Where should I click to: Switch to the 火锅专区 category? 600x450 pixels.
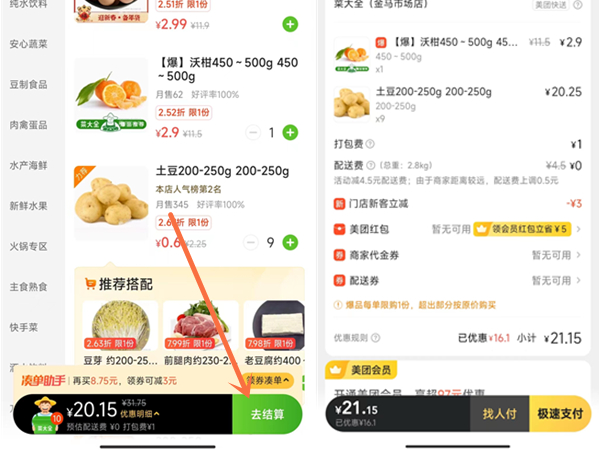tap(28, 246)
